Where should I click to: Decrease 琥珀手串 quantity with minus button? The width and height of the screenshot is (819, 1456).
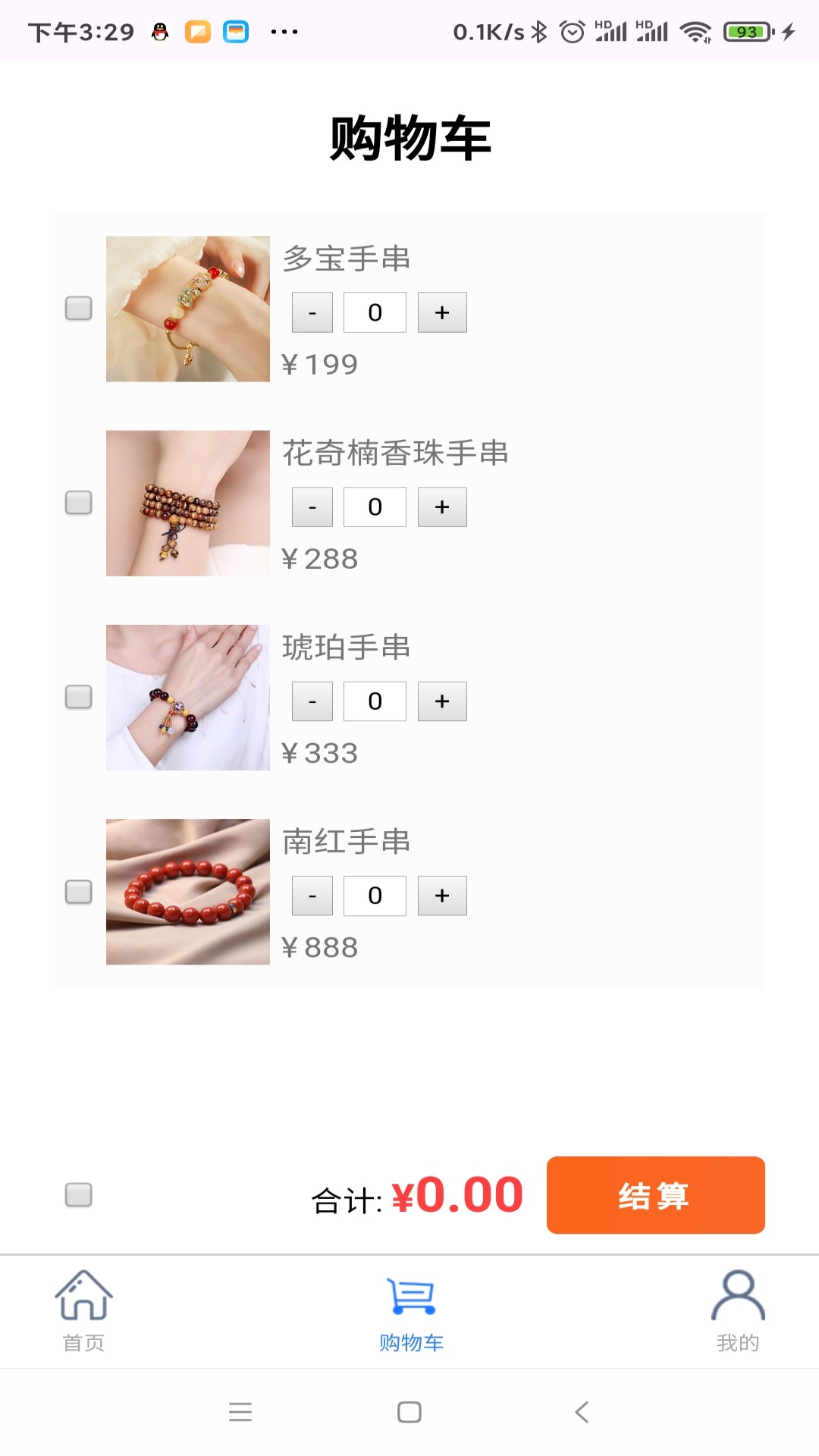(x=312, y=701)
